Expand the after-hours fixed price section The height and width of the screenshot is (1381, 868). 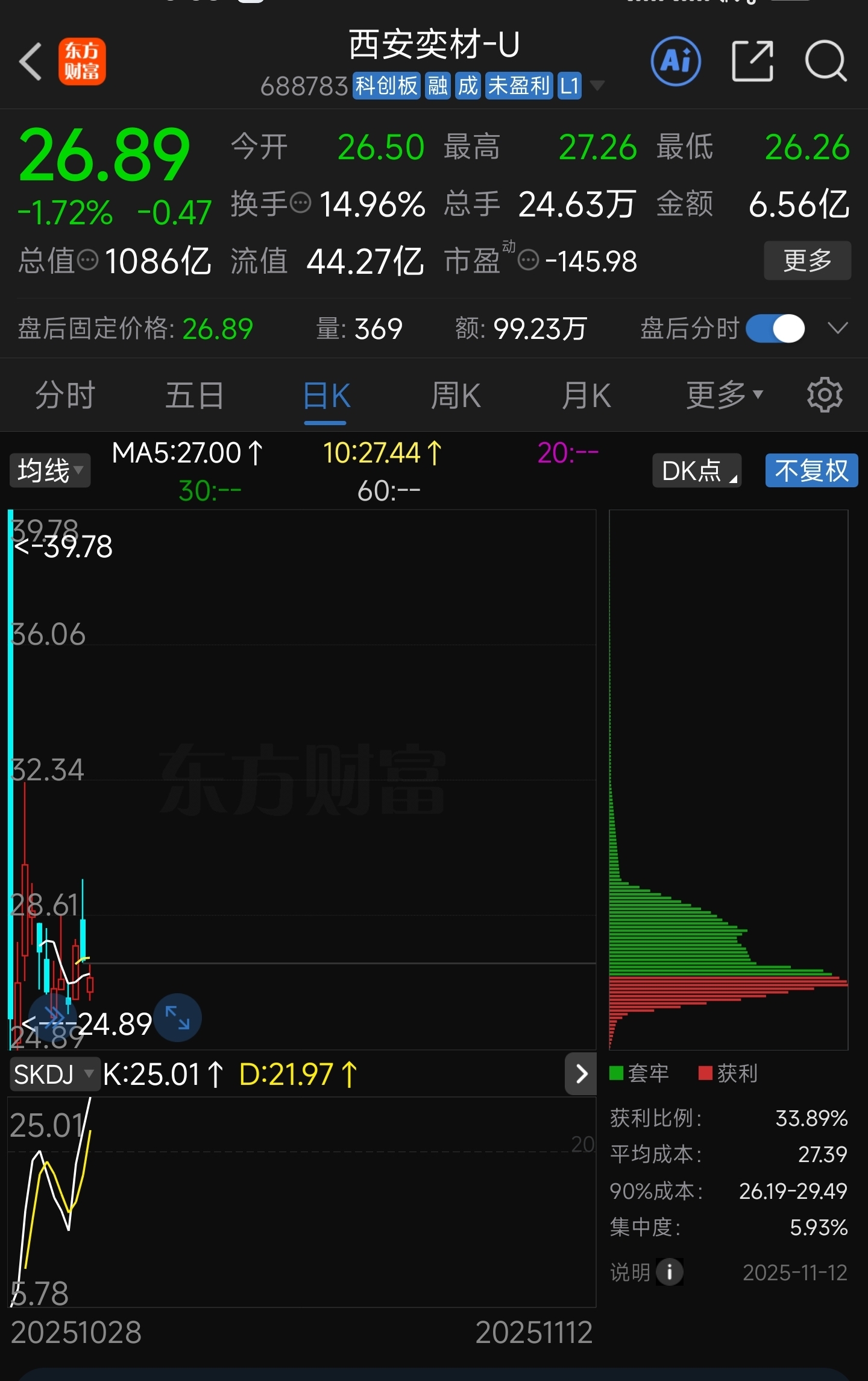838,329
